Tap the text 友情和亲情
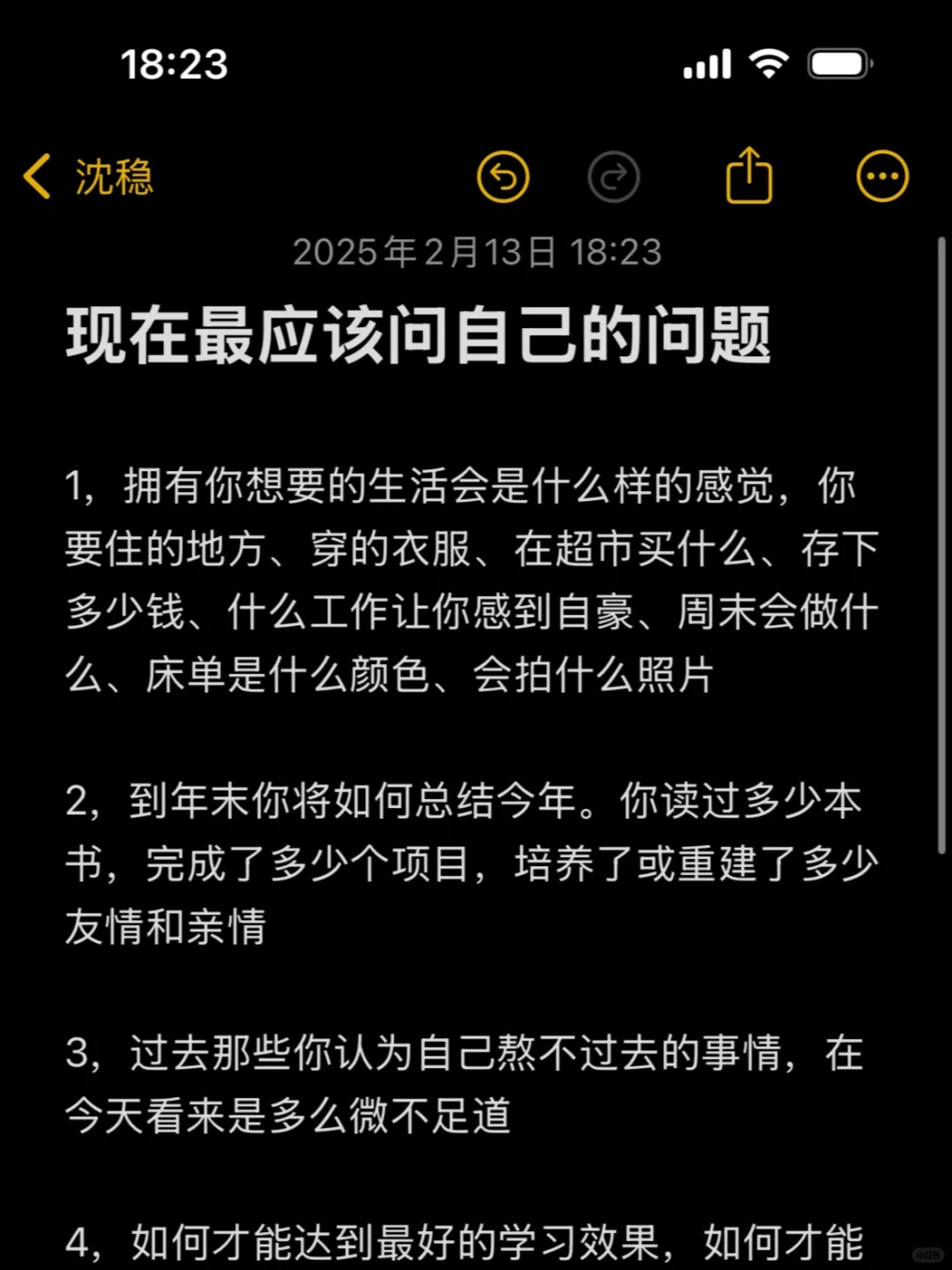 pos(166,930)
